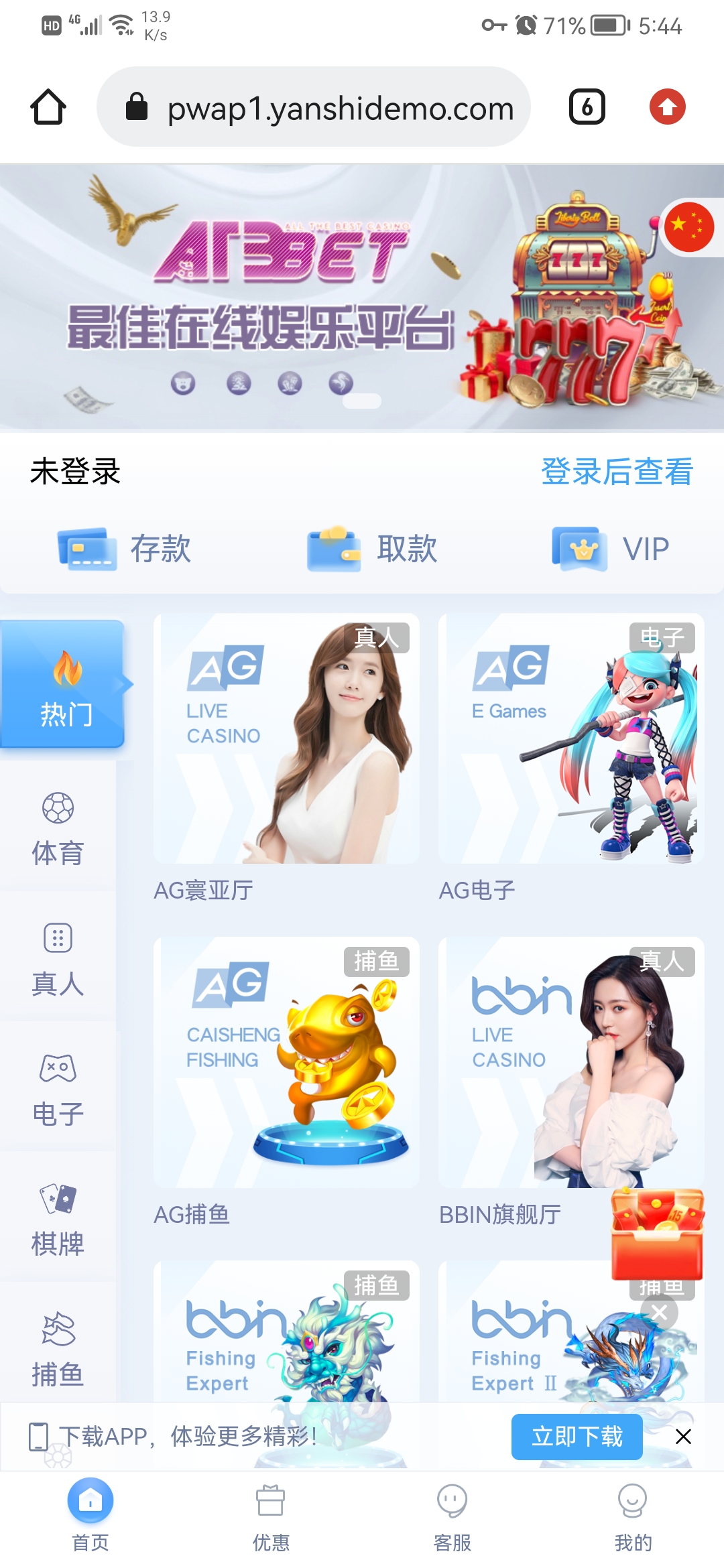
Task: Open the AG电子 E Games card
Action: click(571, 739)
